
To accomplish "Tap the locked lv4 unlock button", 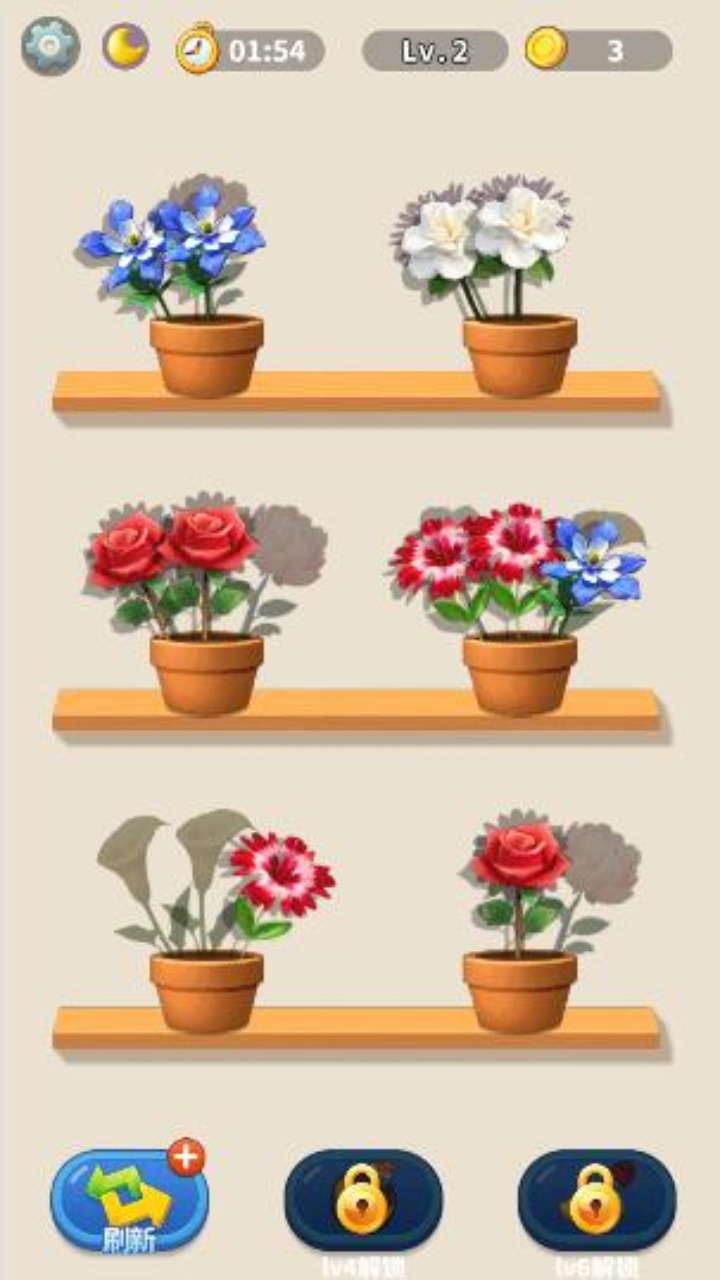I will click(x=363, y=1200).
